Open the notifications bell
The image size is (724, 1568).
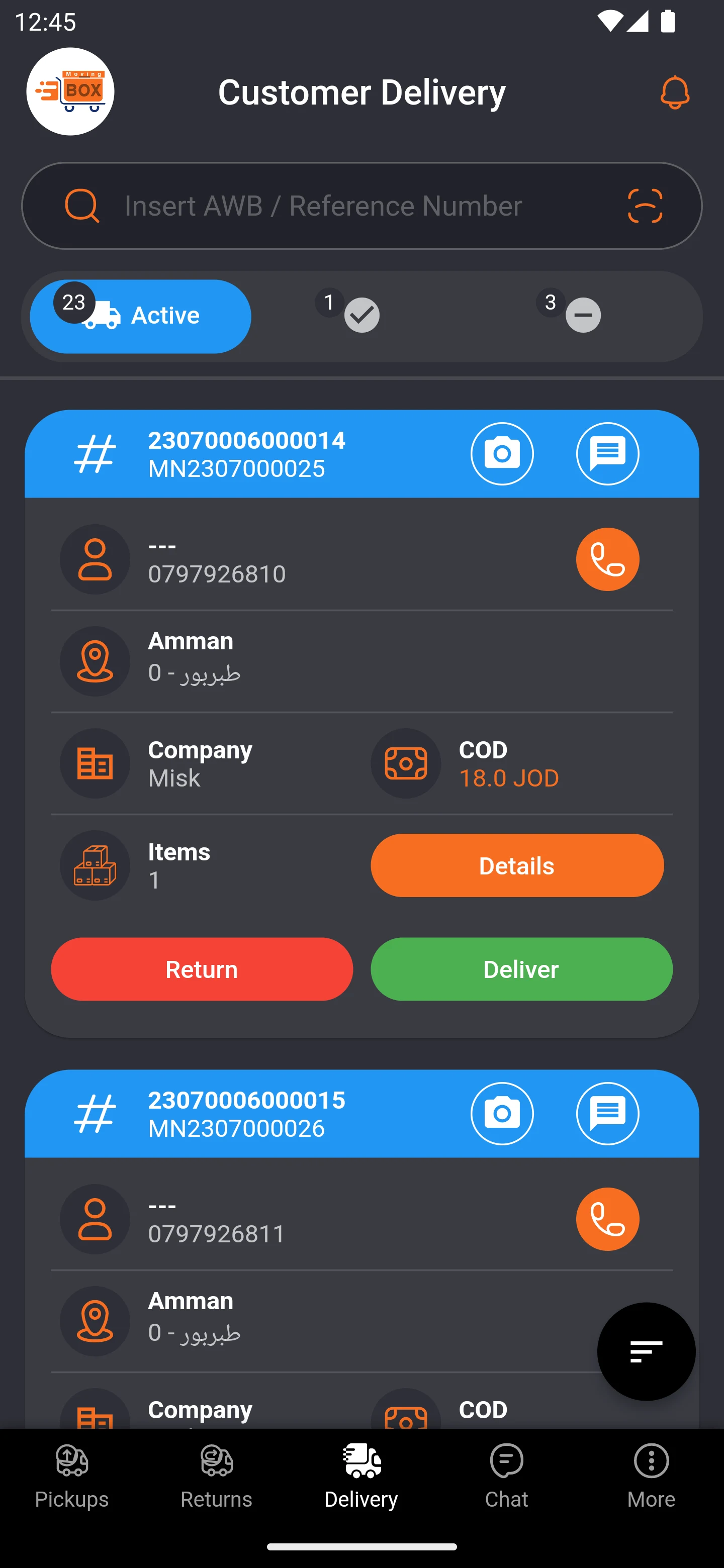click(x=675, y=92)
